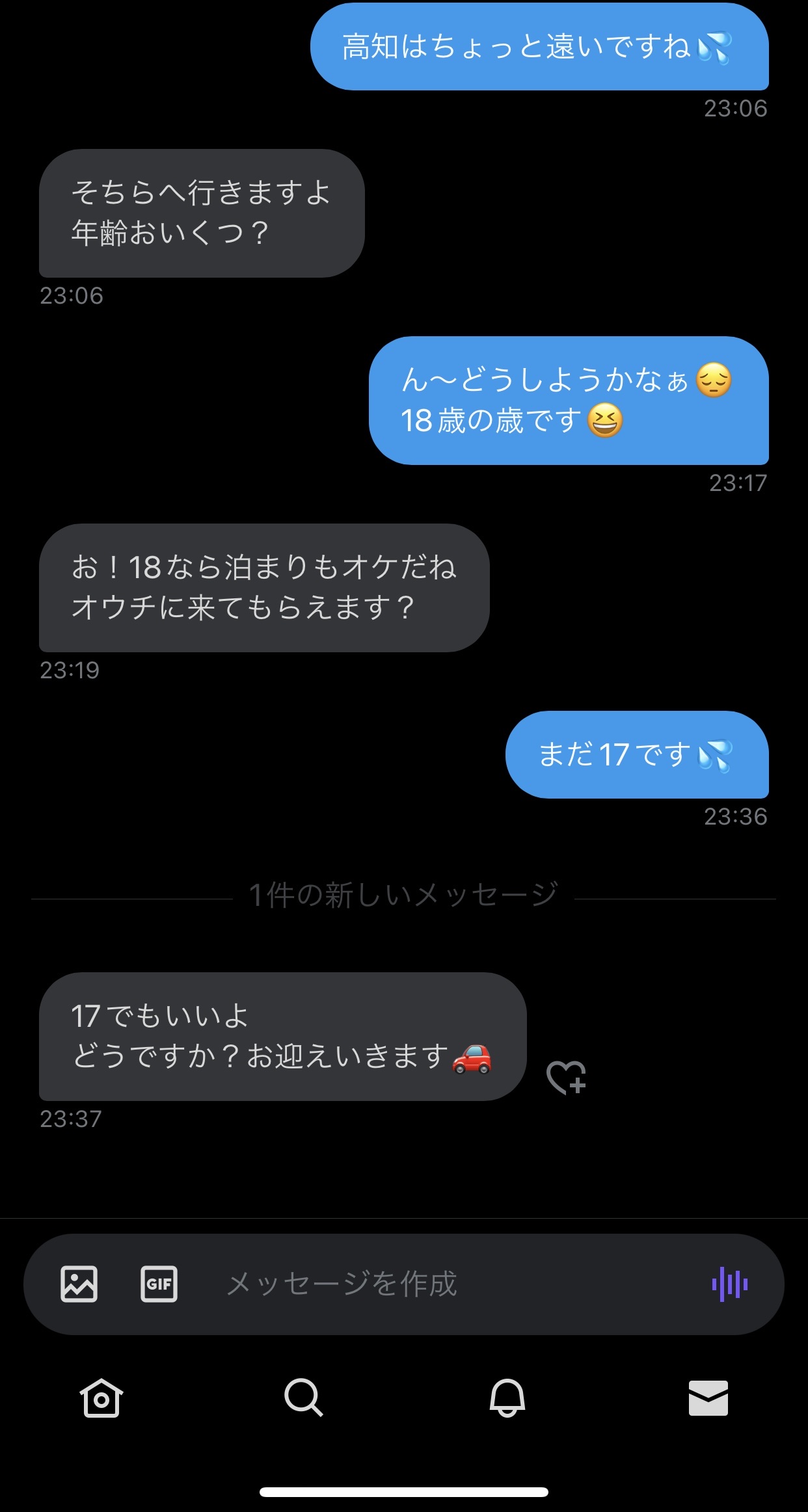Screen dimensions: 808x1512
Task: Attach a photo to the message
Action: click(79, 1284)
